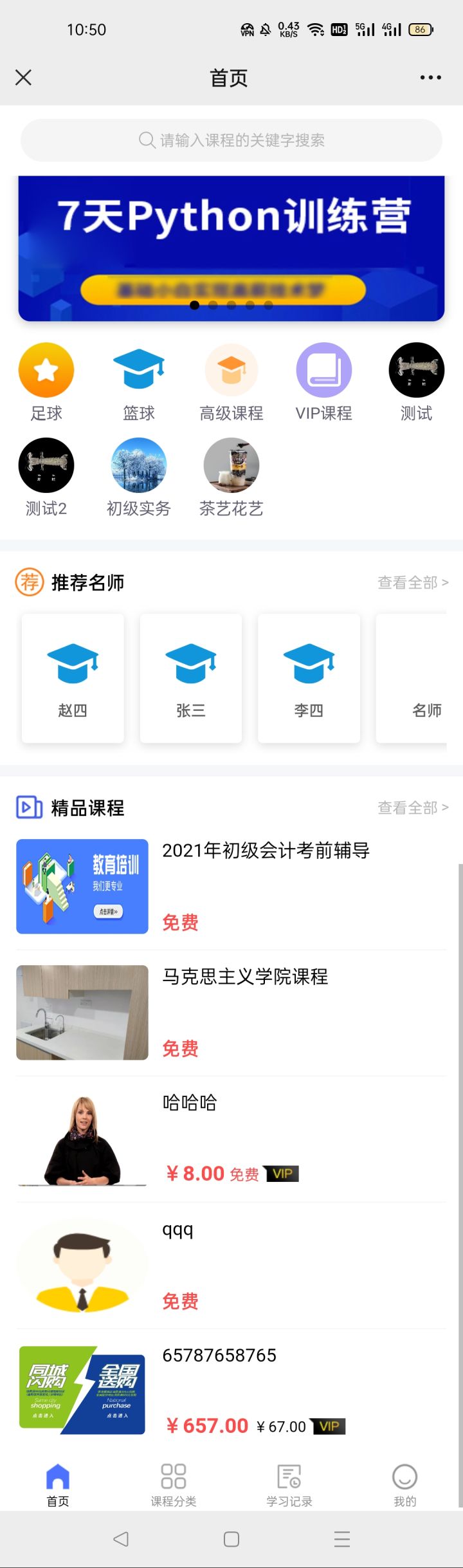463x1568 pixels.
Task: Open the three-dot more options menu
Action: [x=430, y=78]
